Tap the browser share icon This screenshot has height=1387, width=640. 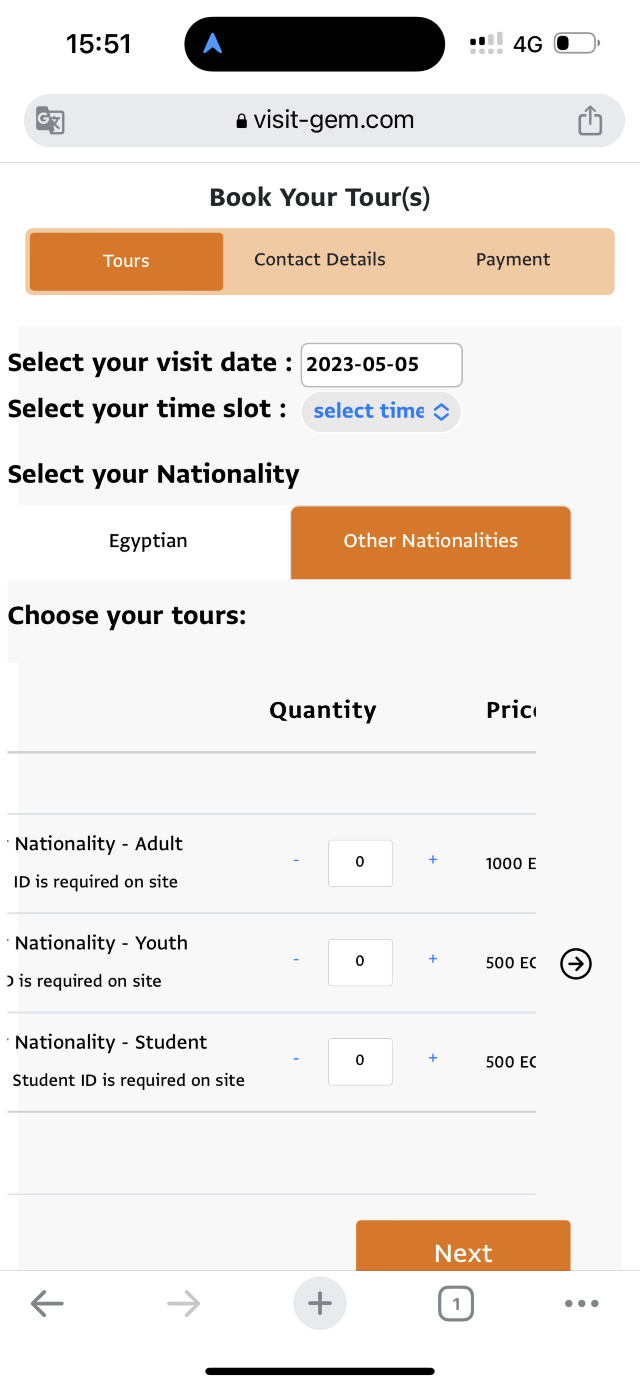pyautogui.click(x=590, y=121)
